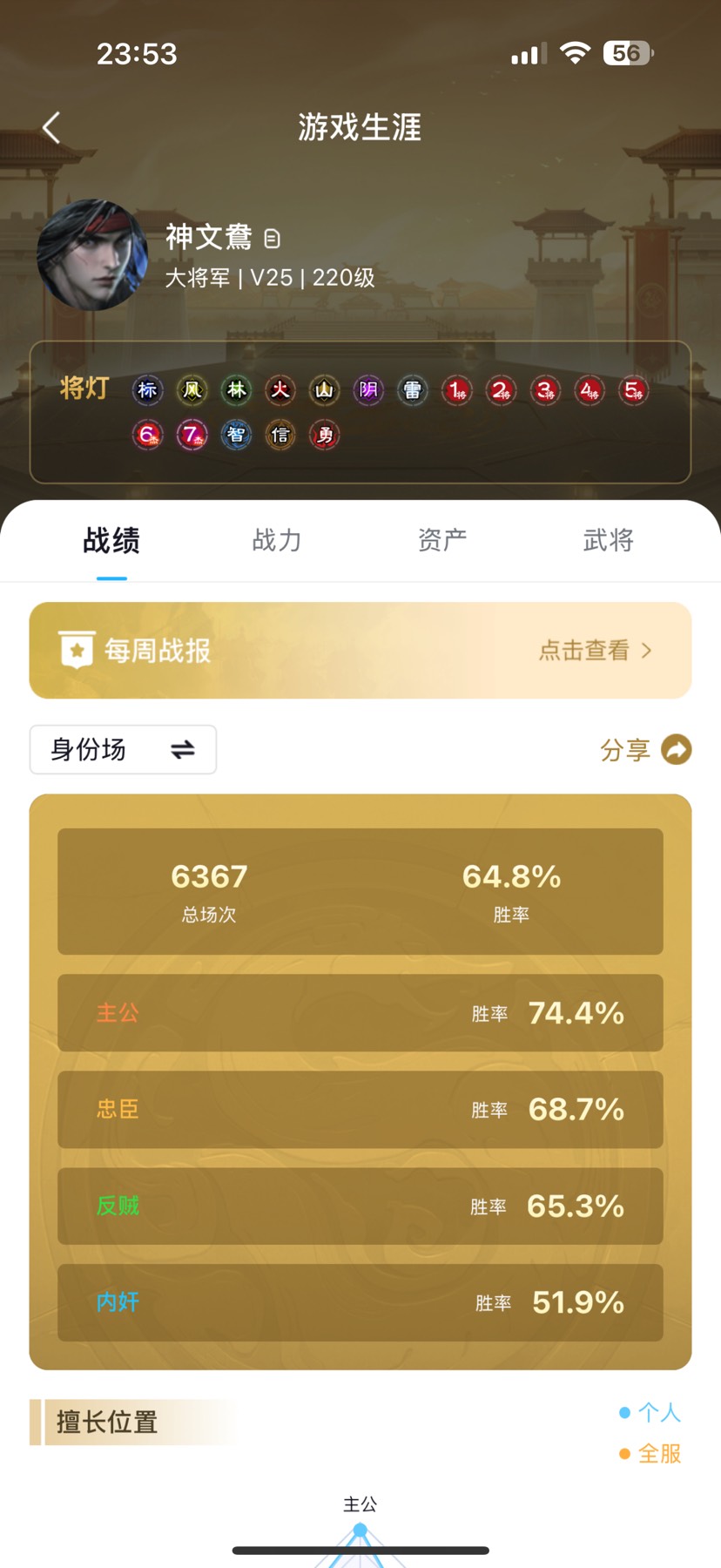Viewport: 721px width, 1568px height.
Task: Switch to the 资产 tab
Action: [x=442, y=540]
